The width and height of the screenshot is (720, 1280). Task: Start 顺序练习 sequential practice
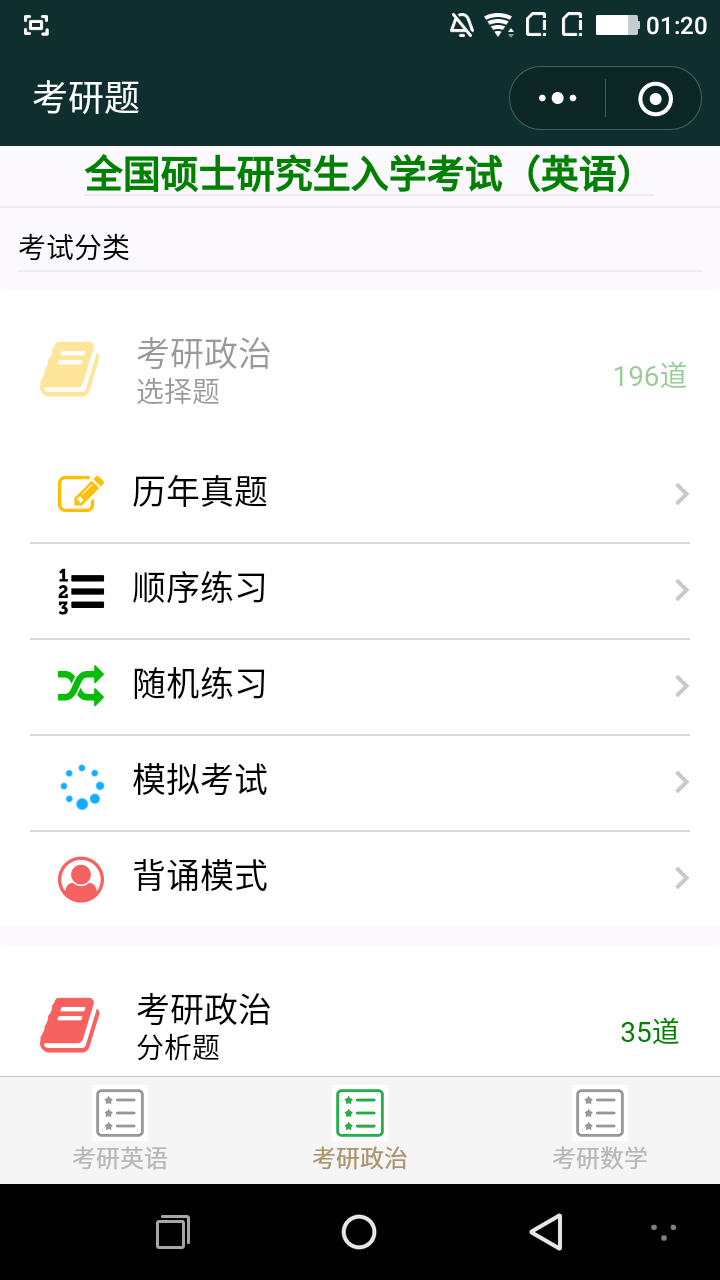[360, 591]
